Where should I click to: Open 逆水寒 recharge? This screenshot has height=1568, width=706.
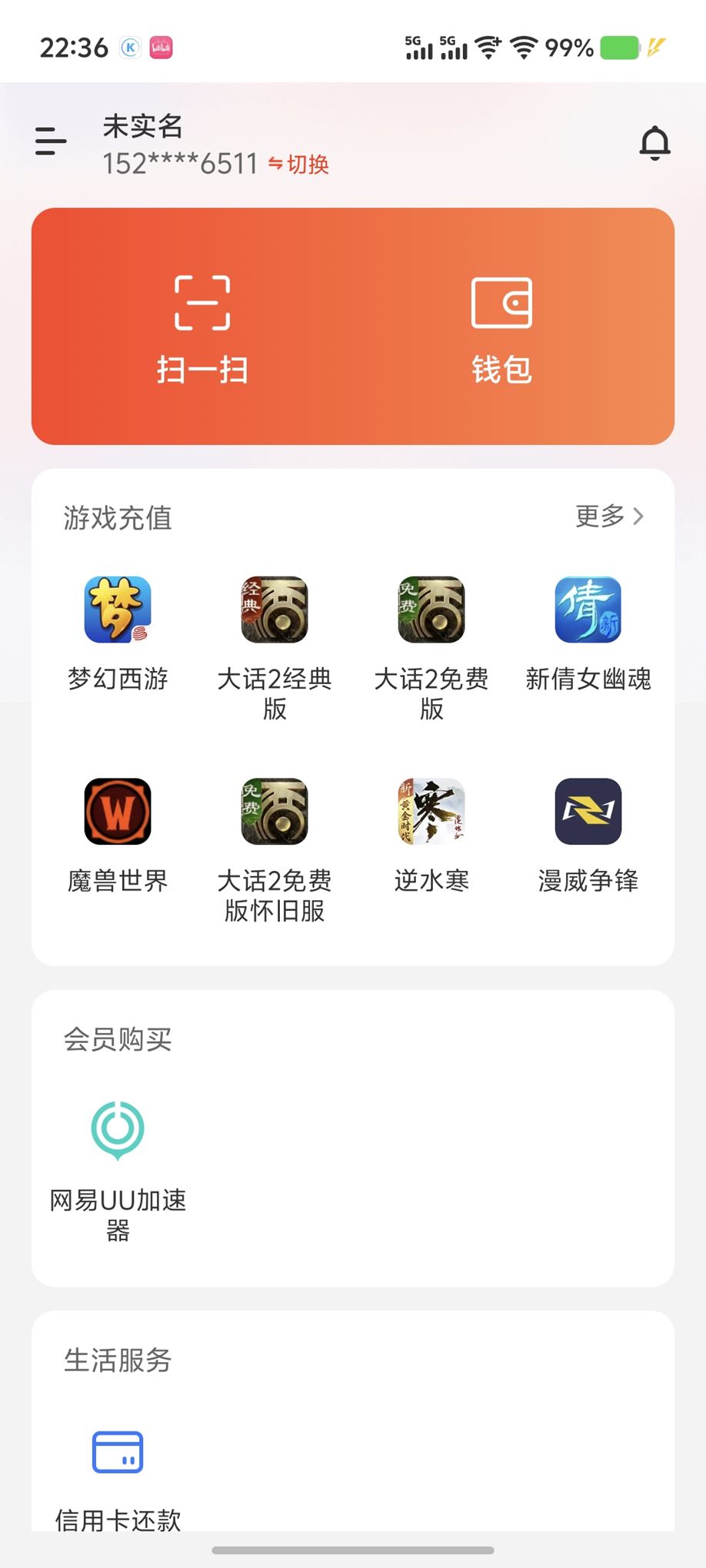(x=431, y=835)
